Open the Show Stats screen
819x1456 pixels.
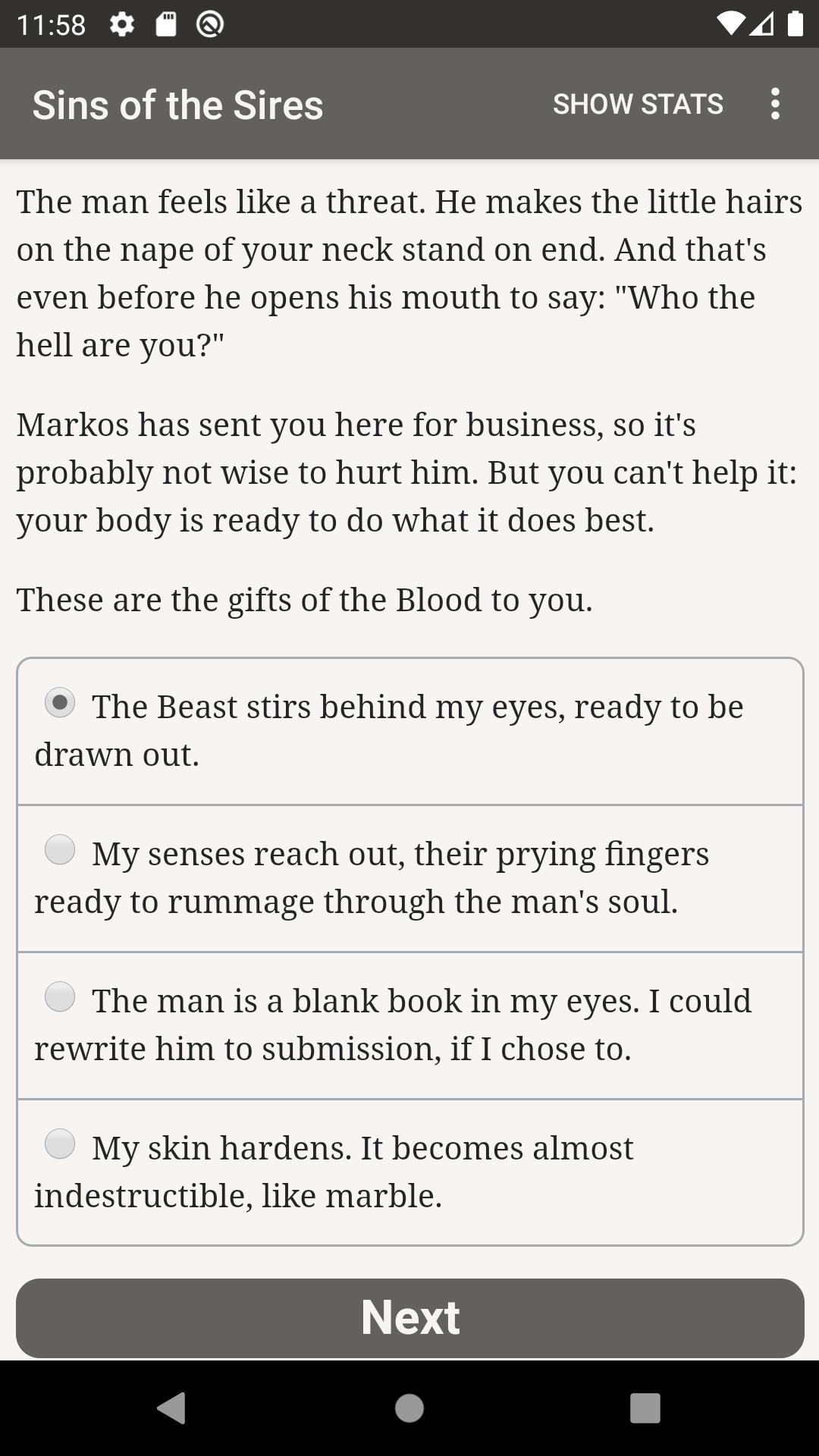pos(638,104)
